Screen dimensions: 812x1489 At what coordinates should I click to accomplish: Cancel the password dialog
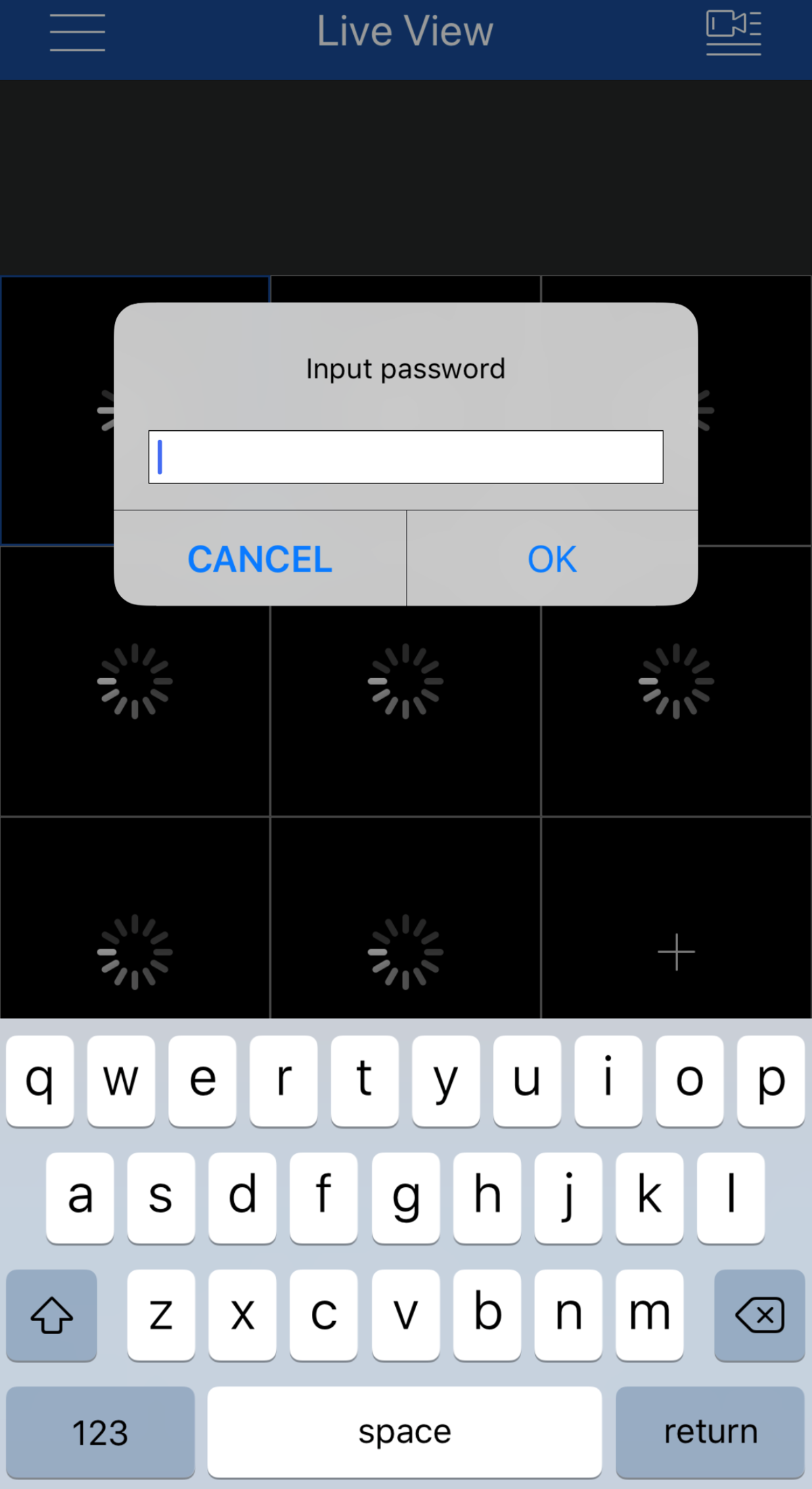pyautogui.click(x=260, y=559)
